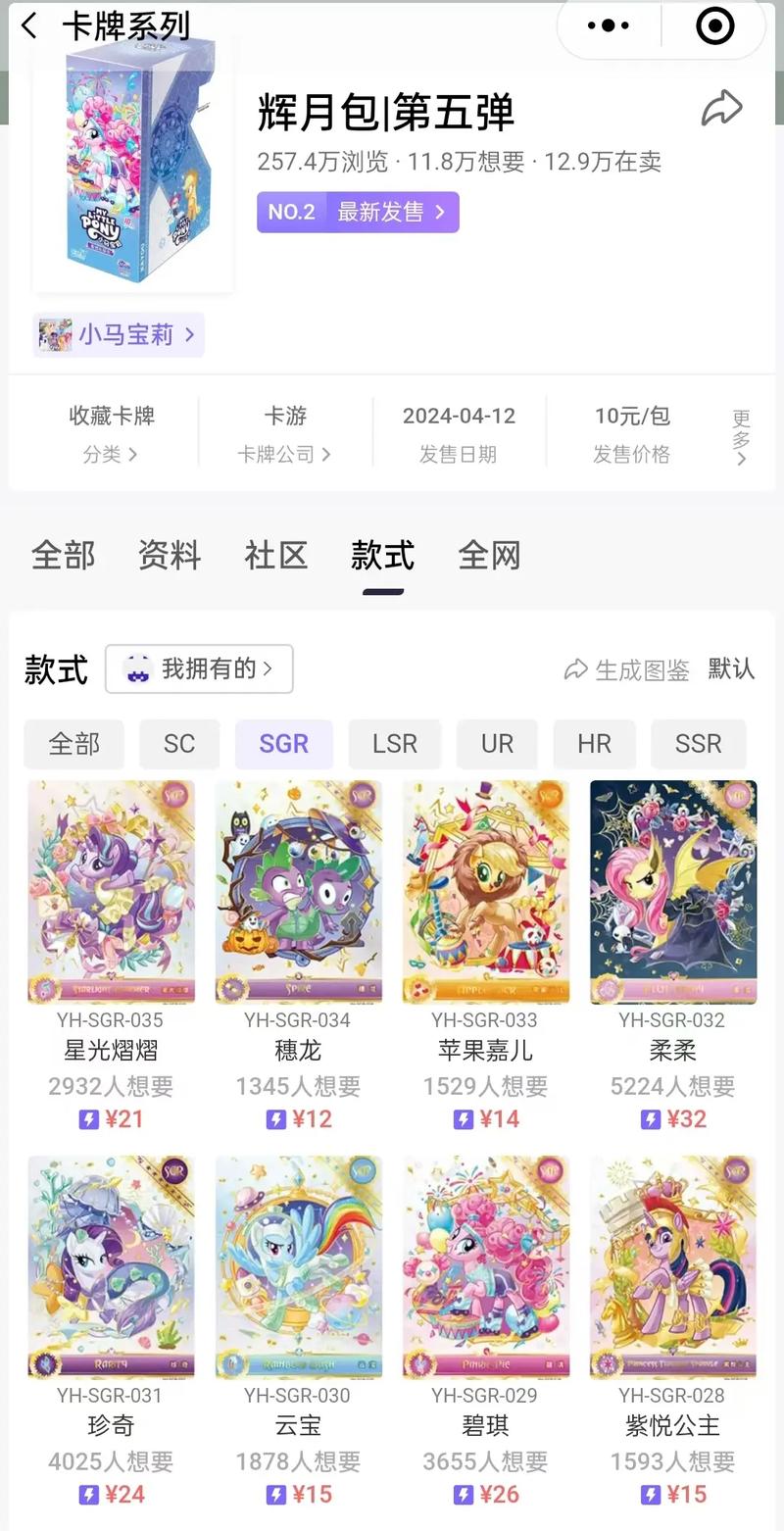The image size is (784, 1531).
Task: Switch to the 全部 top tab
Action: pos(63,556)
